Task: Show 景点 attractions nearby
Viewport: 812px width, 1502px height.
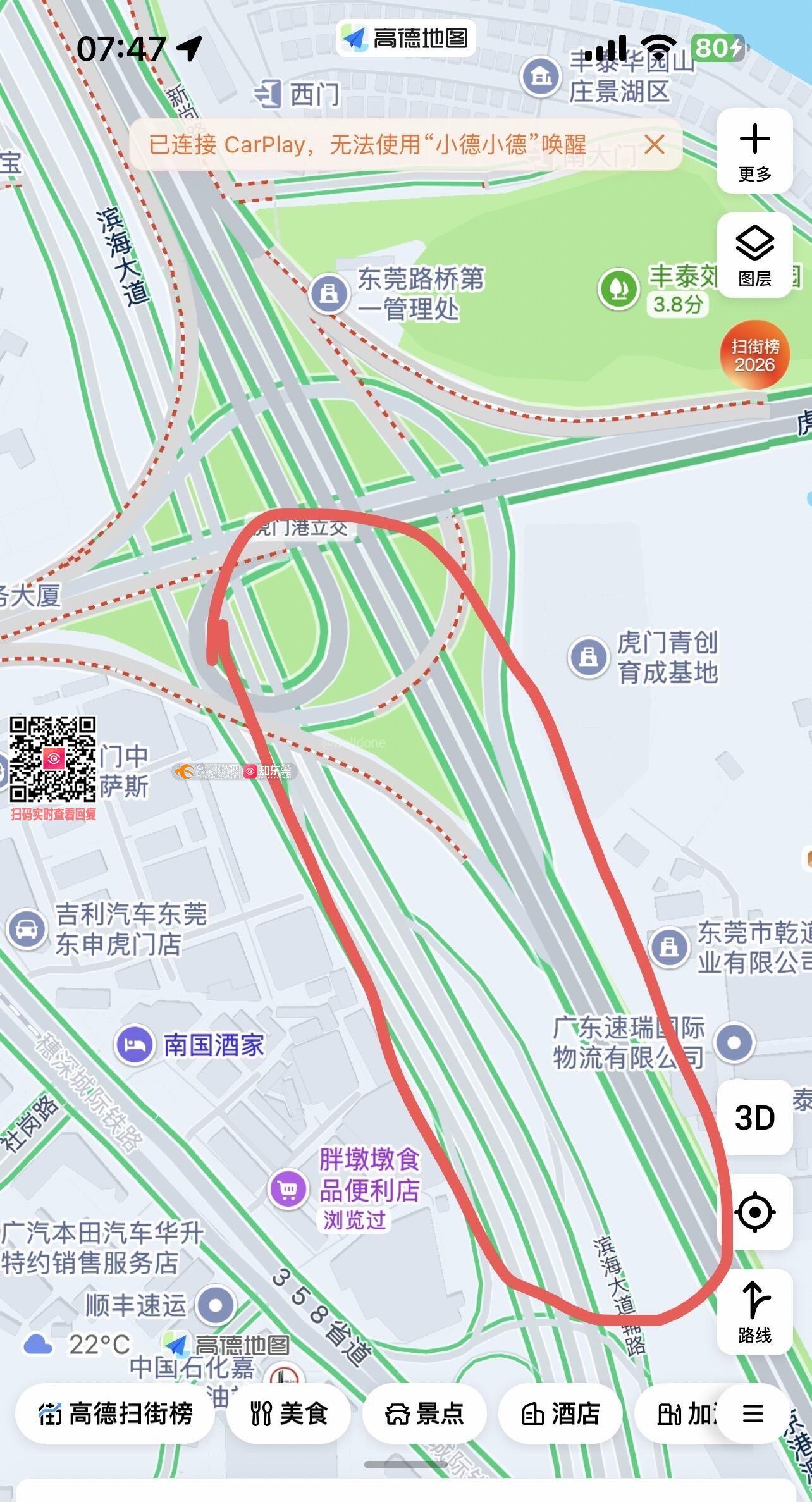Action: [x=424, y=1413]
